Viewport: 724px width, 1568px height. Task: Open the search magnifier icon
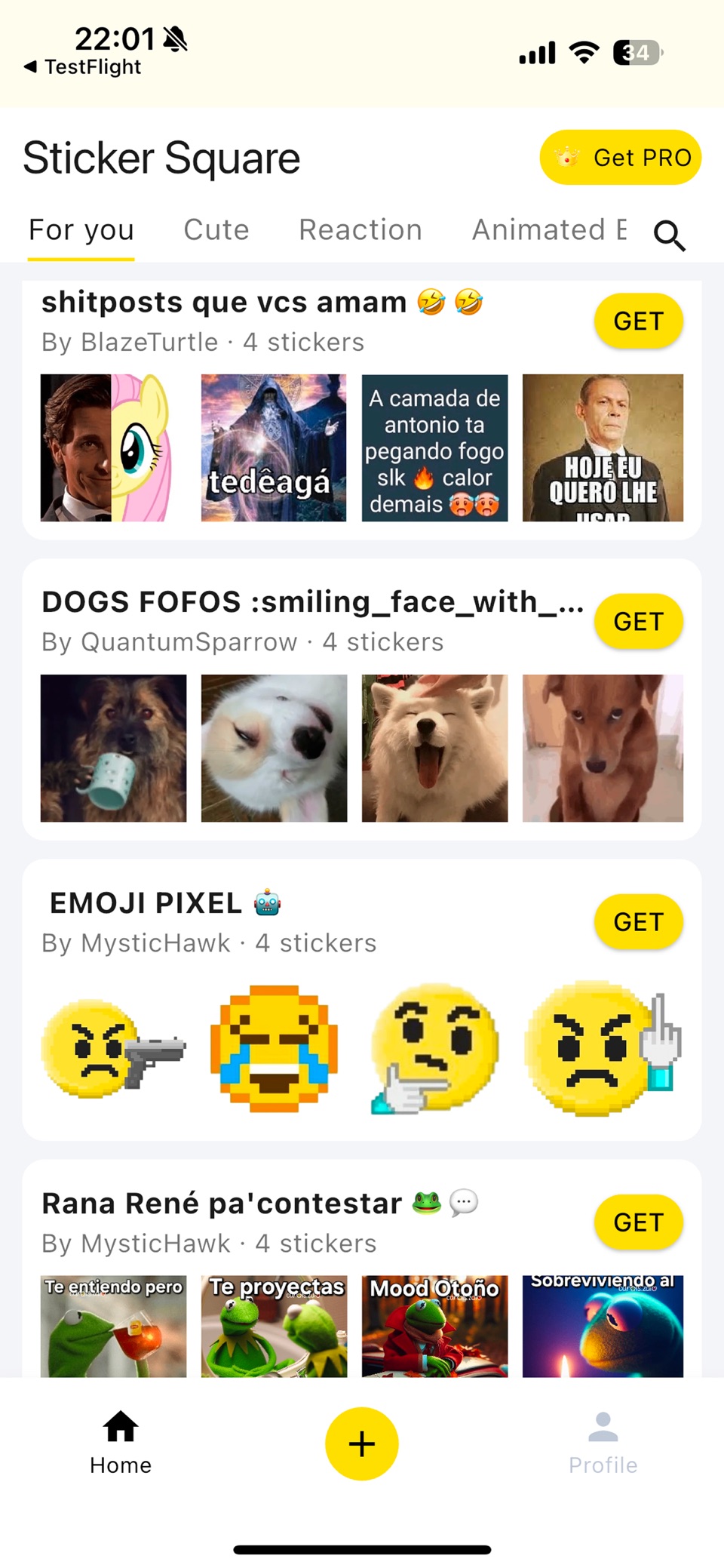[669, 235]
